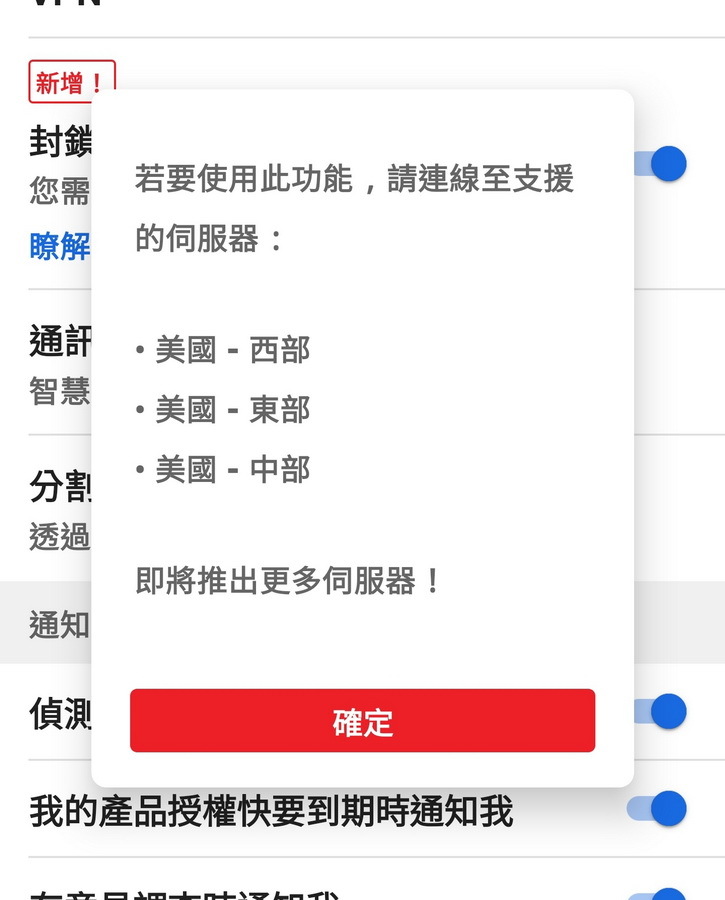Toggle 我的產品授權快要到期時通知我 switch
This screenshot has width=725, height=900.
pyautogui.click(x=657, y=809)
